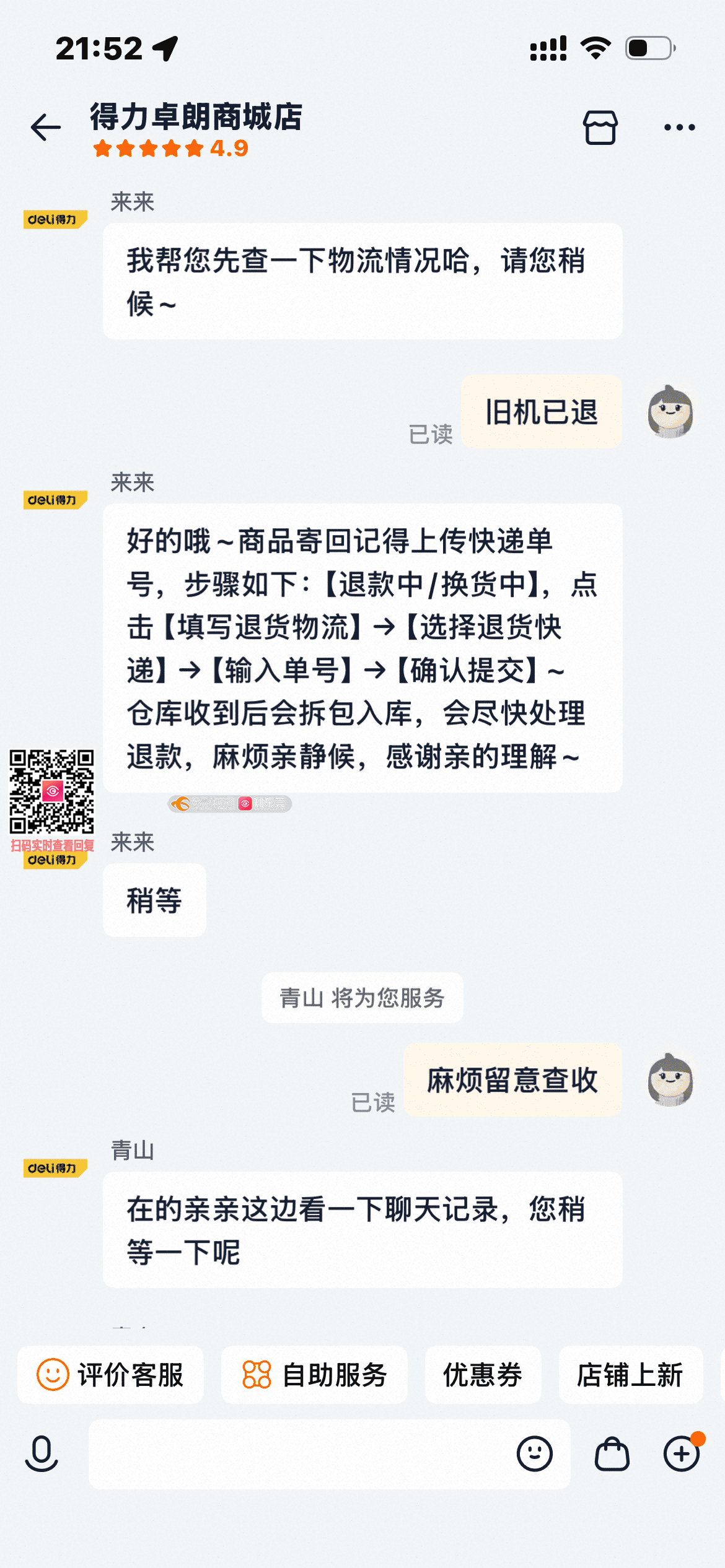The width and height of the screenshot is (725, 1568).
Task: Open the 优惠券 coupons chip
Action: click(483, 1375)
